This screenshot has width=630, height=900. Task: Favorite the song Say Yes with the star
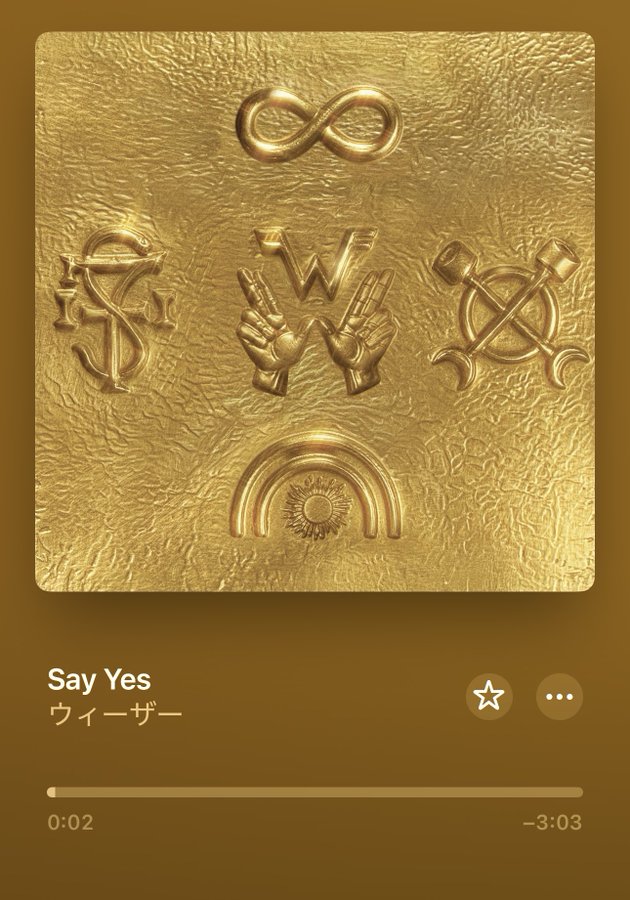pos(489,696)
